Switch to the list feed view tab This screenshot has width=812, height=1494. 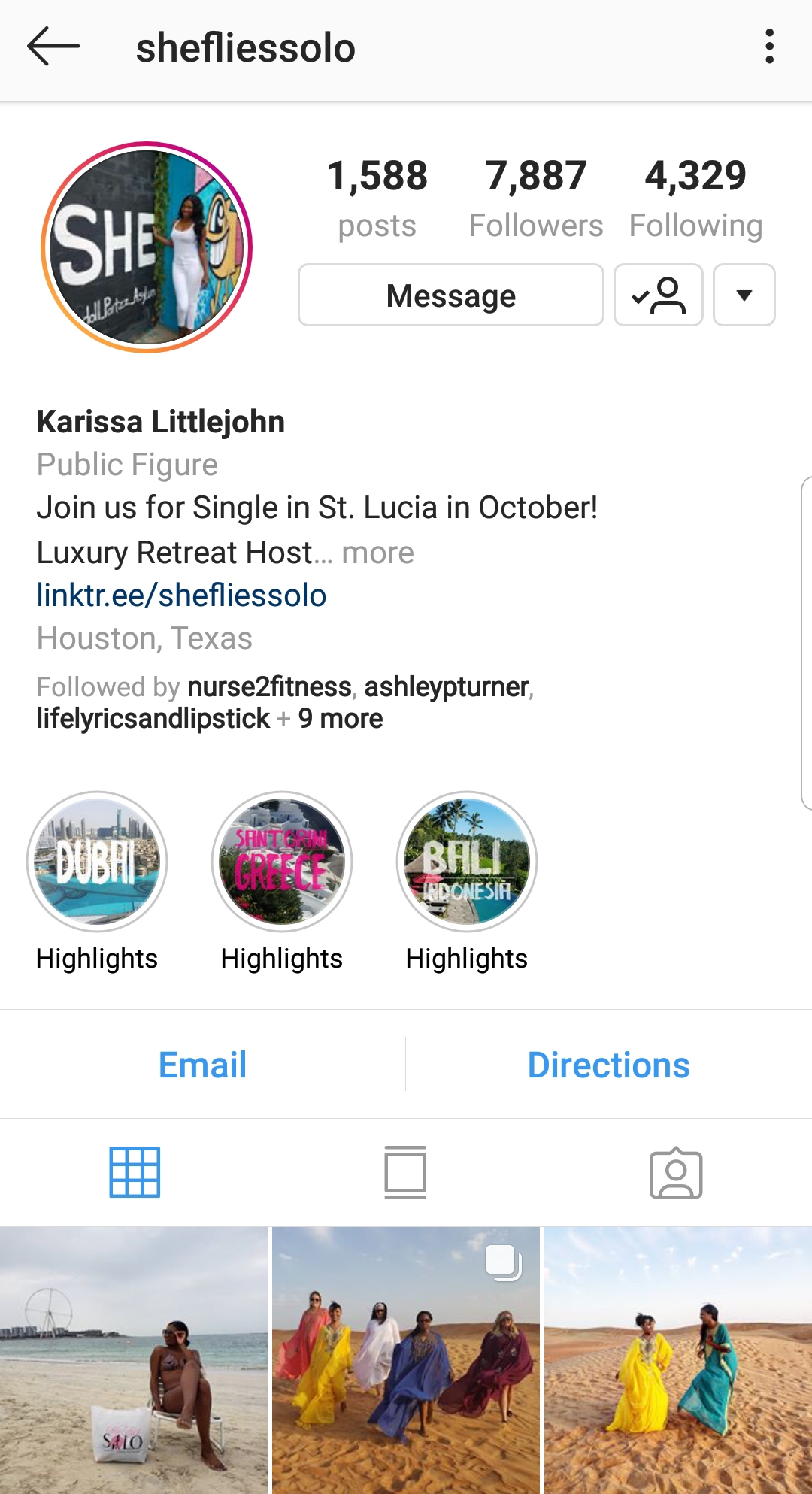pyautogui.click(x=405, y=1172)
